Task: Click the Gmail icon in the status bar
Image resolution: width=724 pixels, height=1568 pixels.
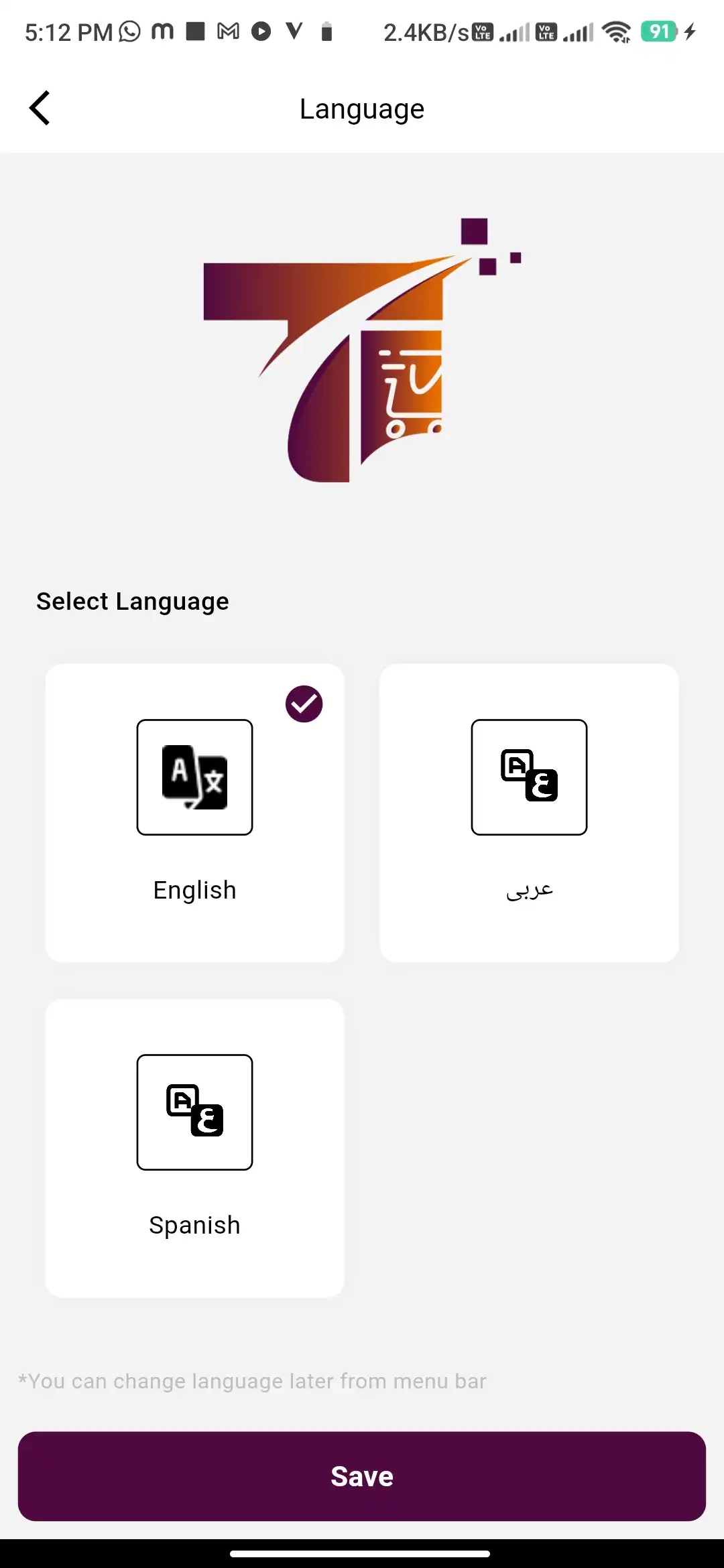Action: coord(228,30)
